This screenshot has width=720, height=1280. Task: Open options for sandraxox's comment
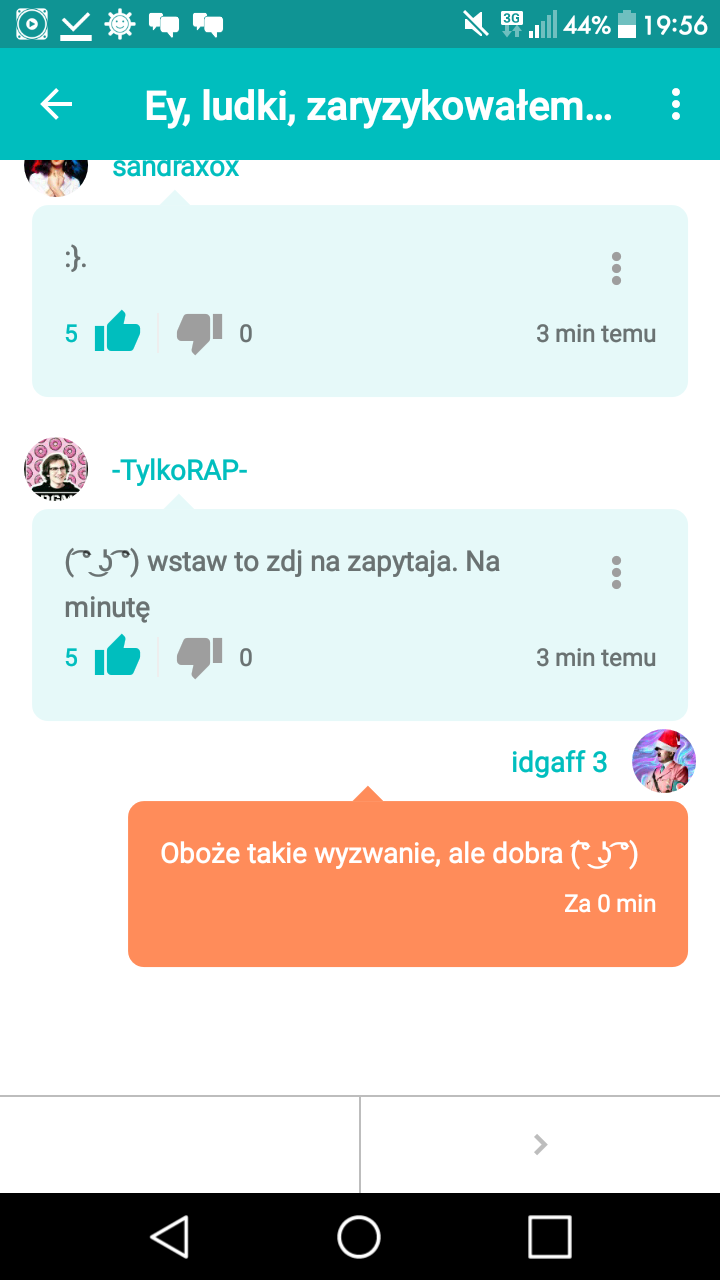616,268
